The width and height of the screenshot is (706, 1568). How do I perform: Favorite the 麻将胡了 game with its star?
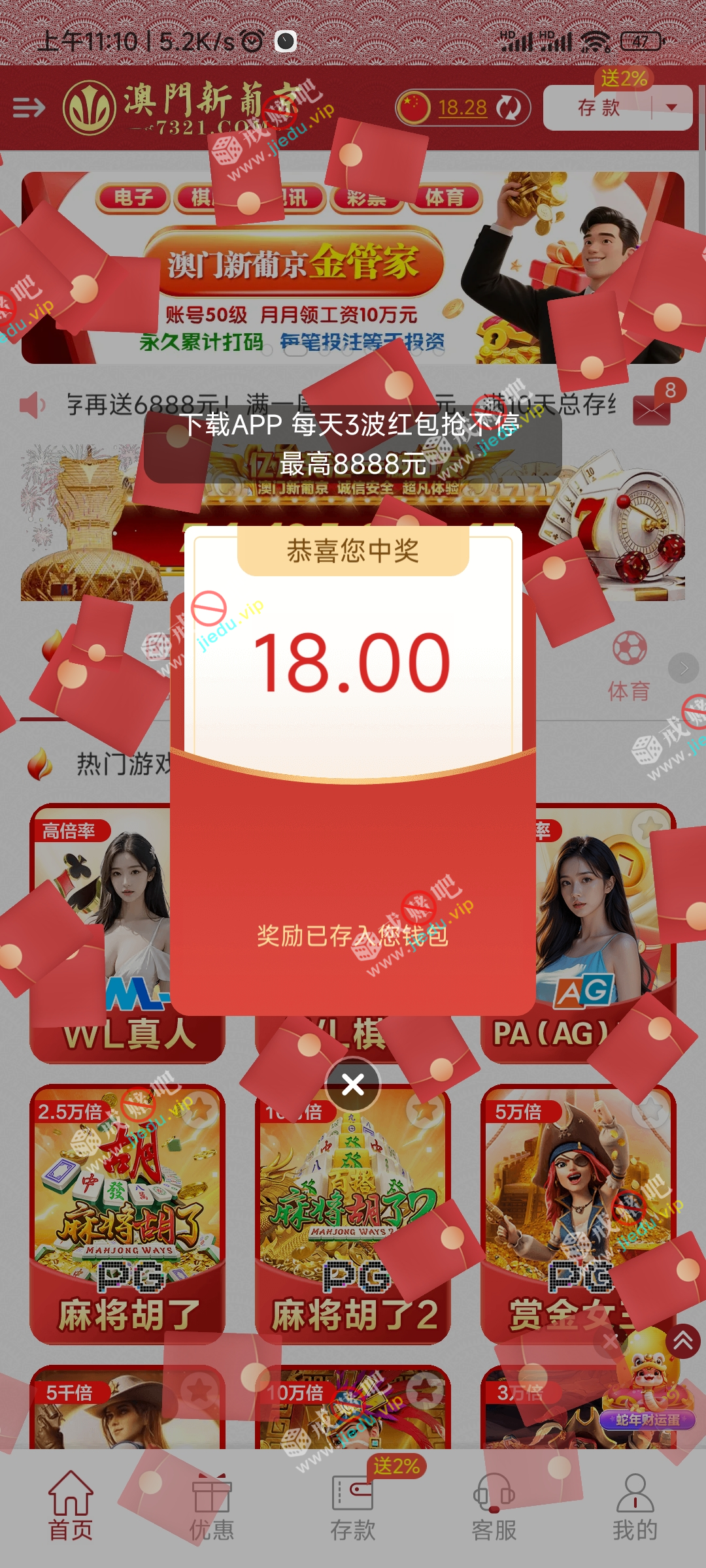pos(201,1109)
